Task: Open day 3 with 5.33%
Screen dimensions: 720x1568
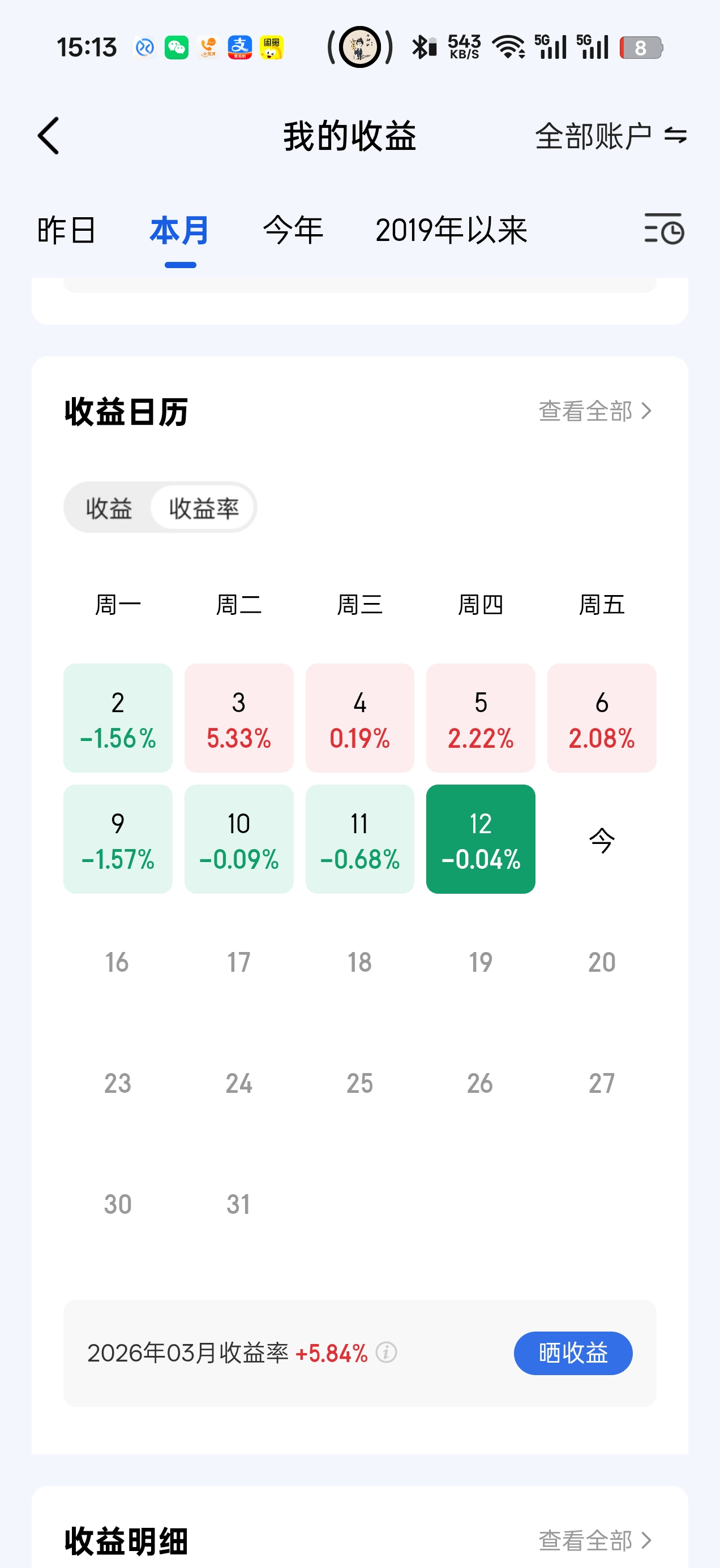Action: click(x=239, y=718)
